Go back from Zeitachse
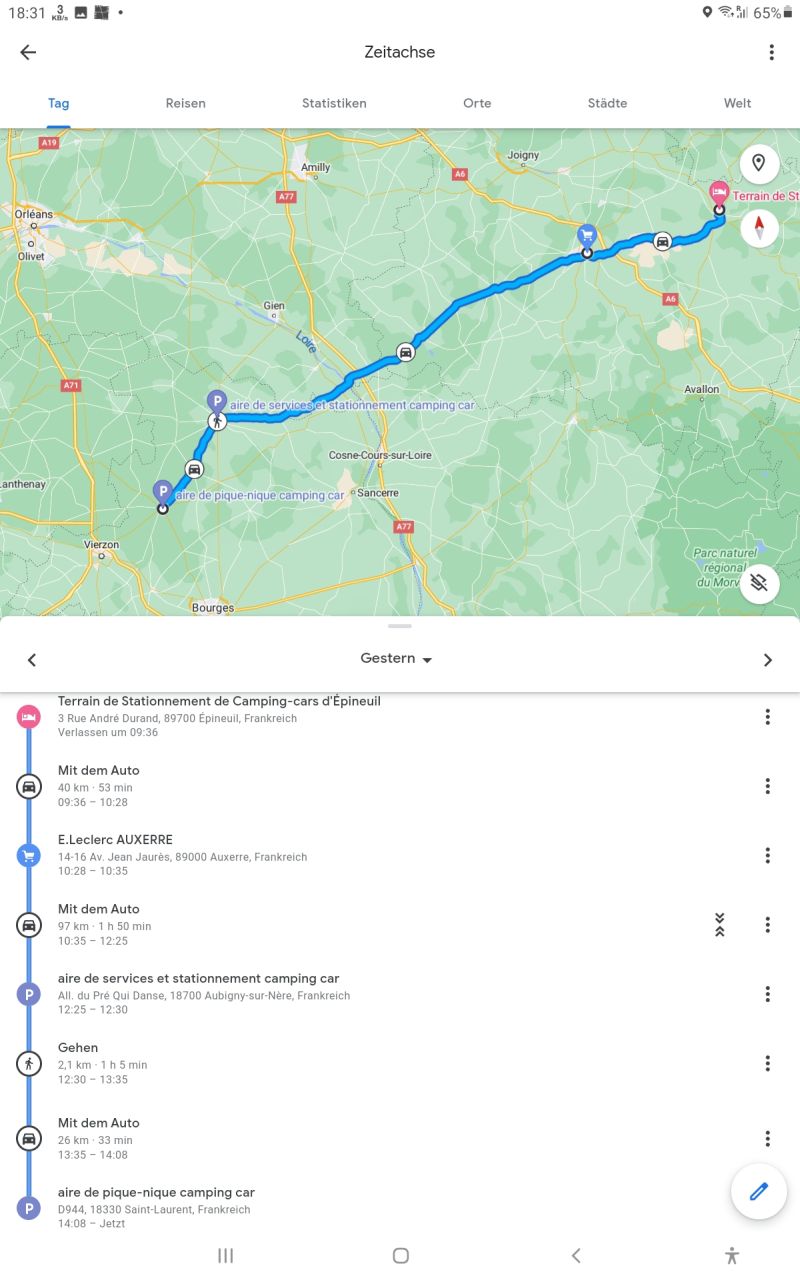The height and width of the screenshot is (1280, 800). pyautogui.click(x=28, y=53)
